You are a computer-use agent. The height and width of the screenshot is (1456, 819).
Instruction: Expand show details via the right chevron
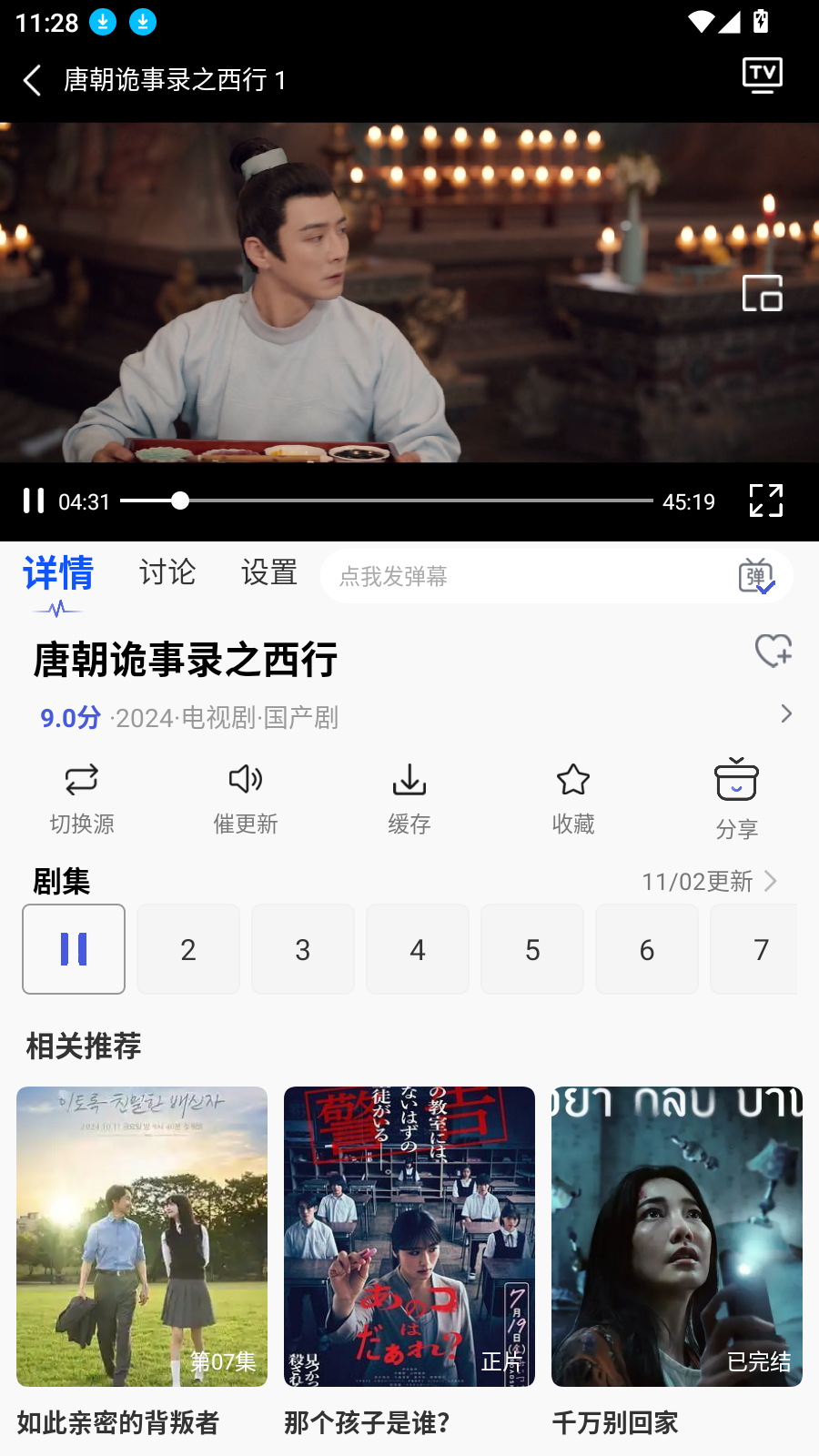click(785, 713)
